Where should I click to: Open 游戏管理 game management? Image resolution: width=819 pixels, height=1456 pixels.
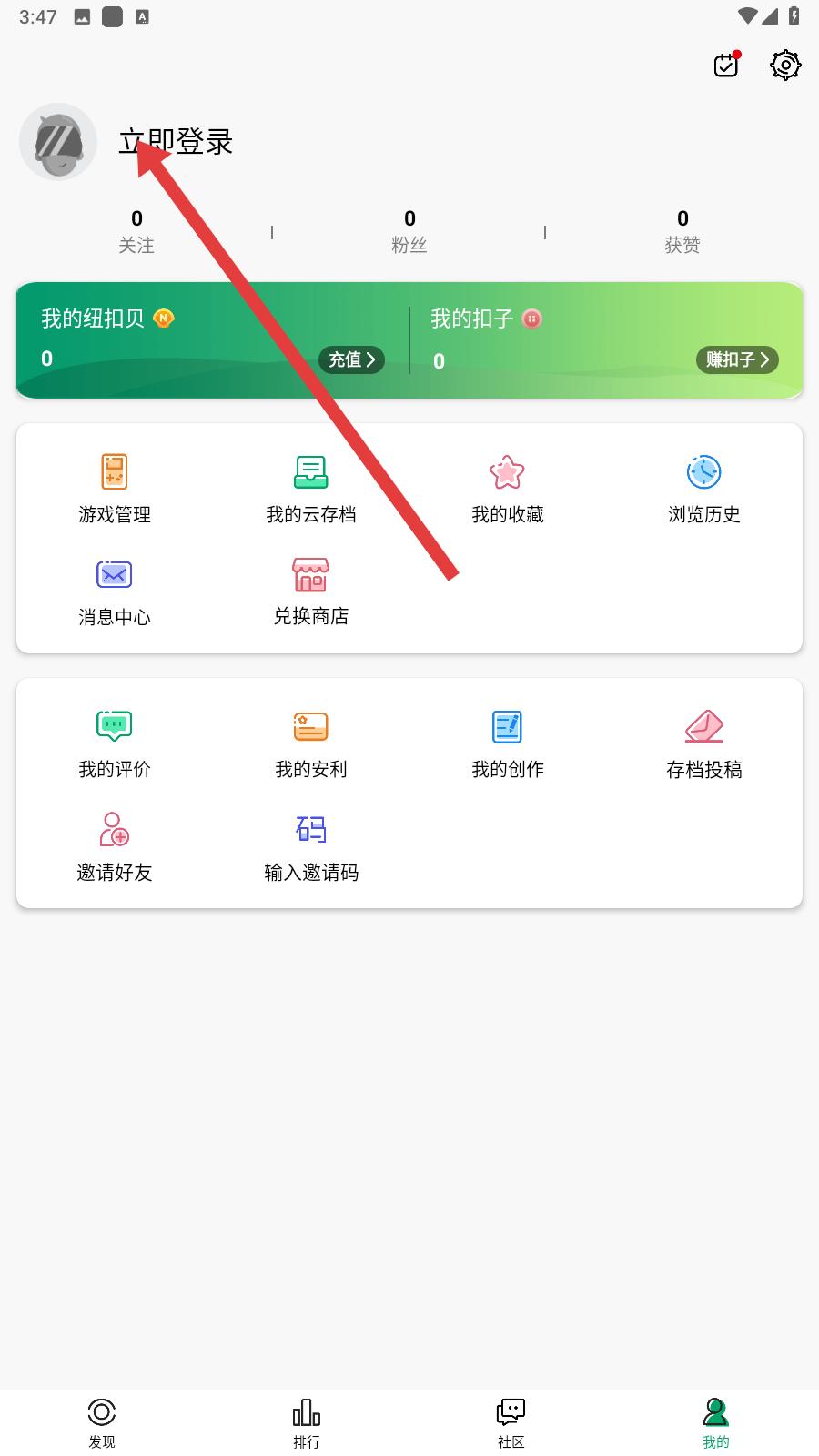pyautogui.click(x=115, y=489)
